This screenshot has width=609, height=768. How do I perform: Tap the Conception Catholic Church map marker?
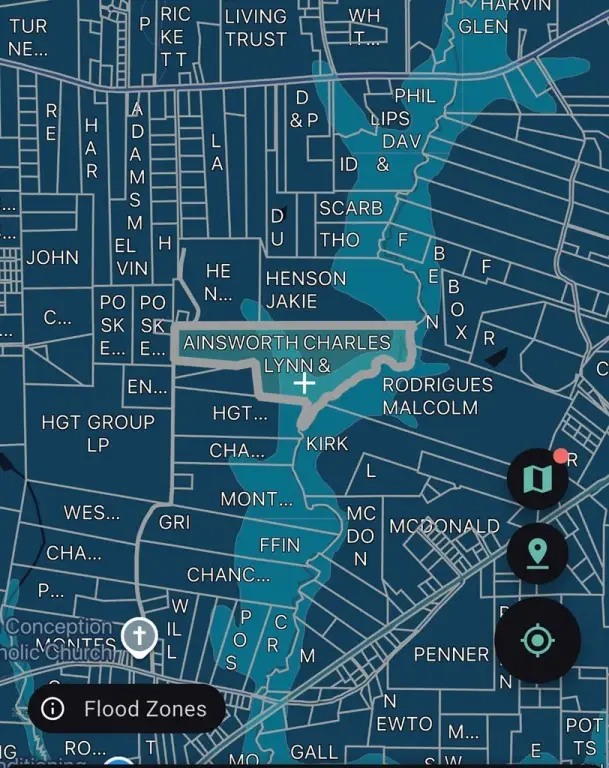coord(140,635)
